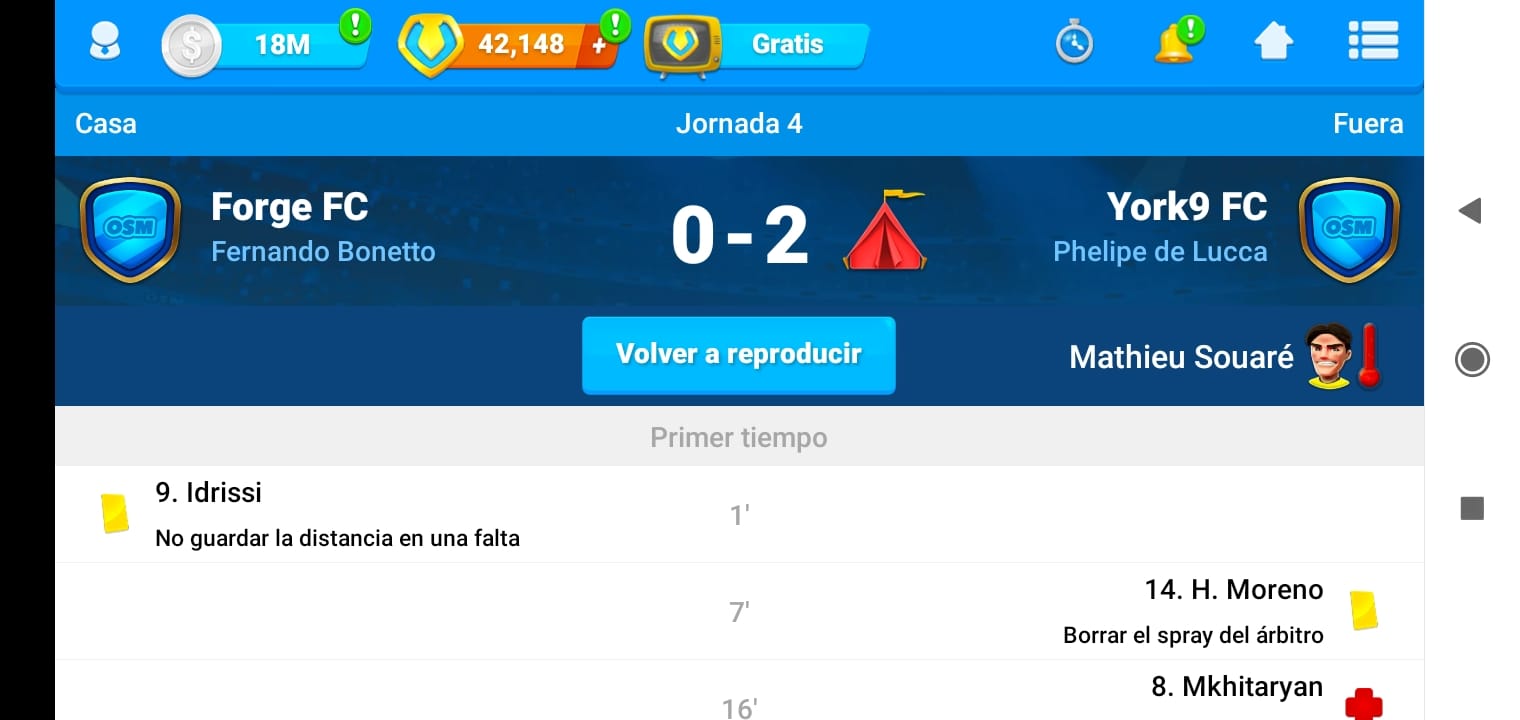Screen dimensions: 1520x720
Task: Open York9 FC team crest
Action: click(1349, 230)
